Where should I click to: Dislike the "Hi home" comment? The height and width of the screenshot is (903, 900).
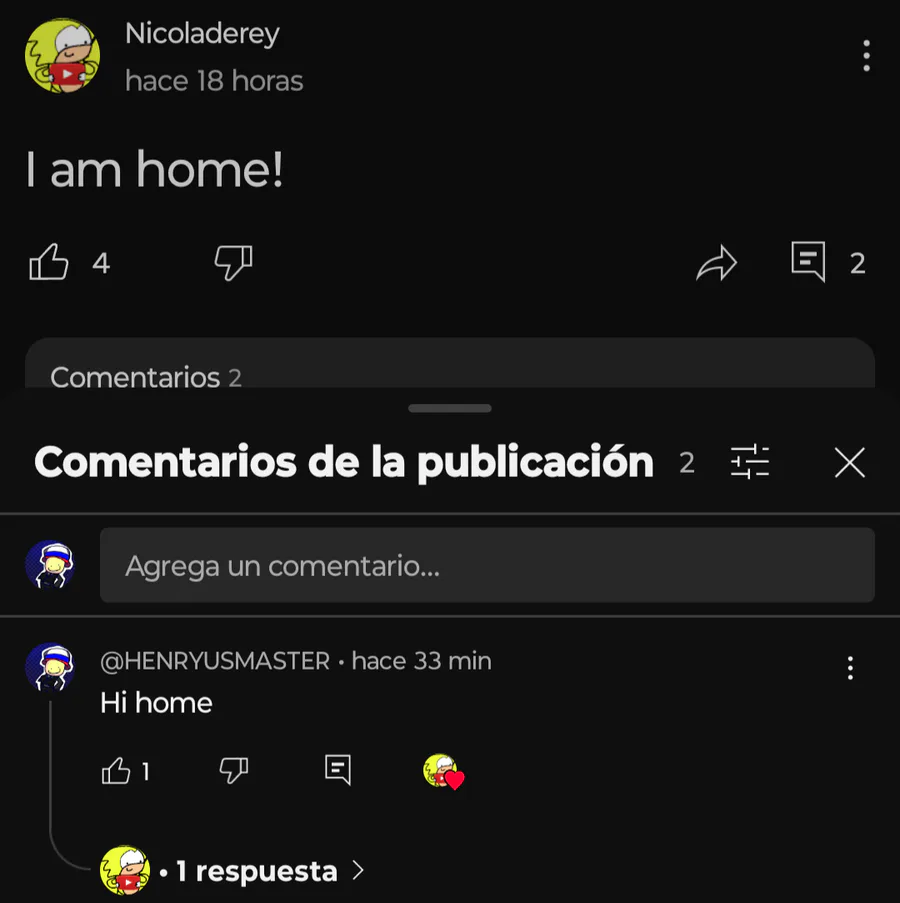click(233, 770)
